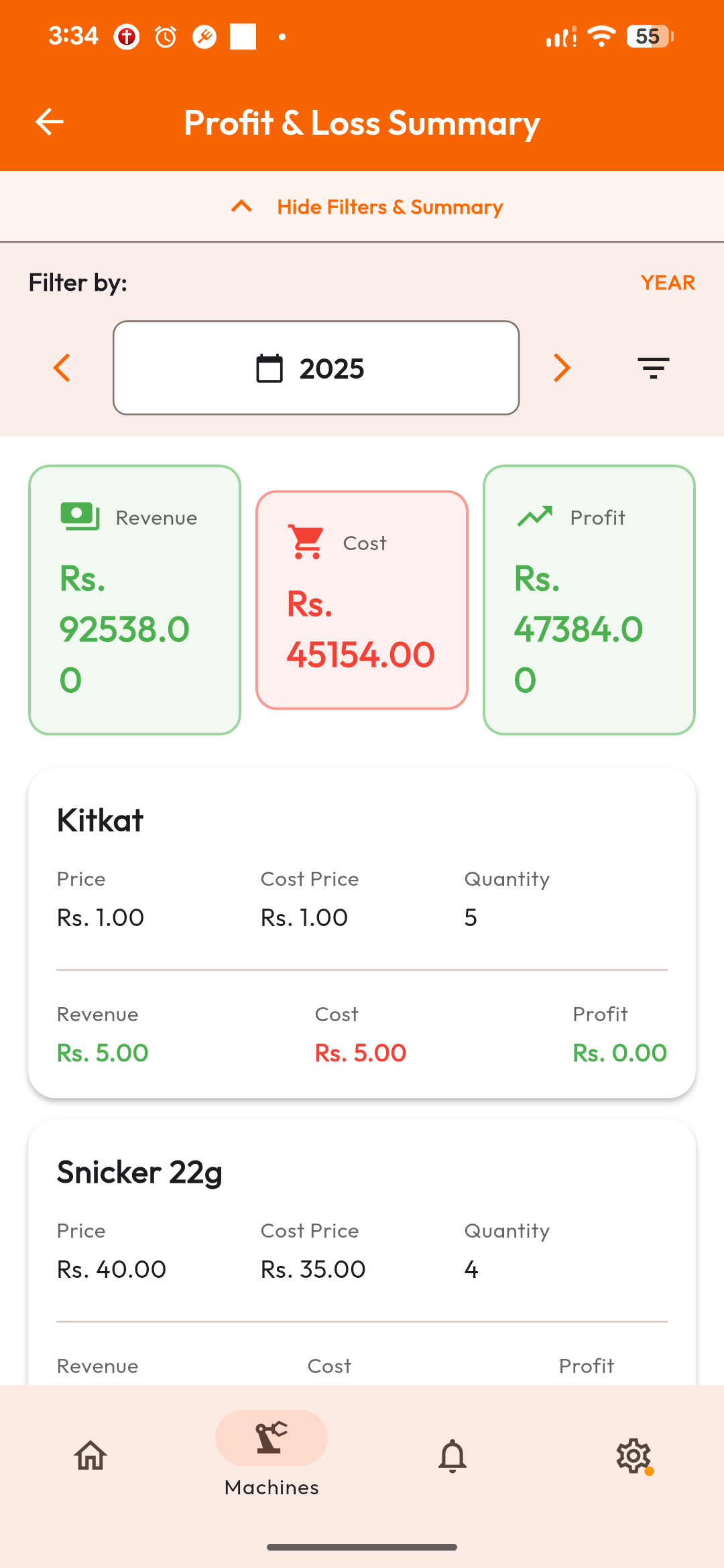
Task: Select the Kitkat product card
Action: coord(362,931)
